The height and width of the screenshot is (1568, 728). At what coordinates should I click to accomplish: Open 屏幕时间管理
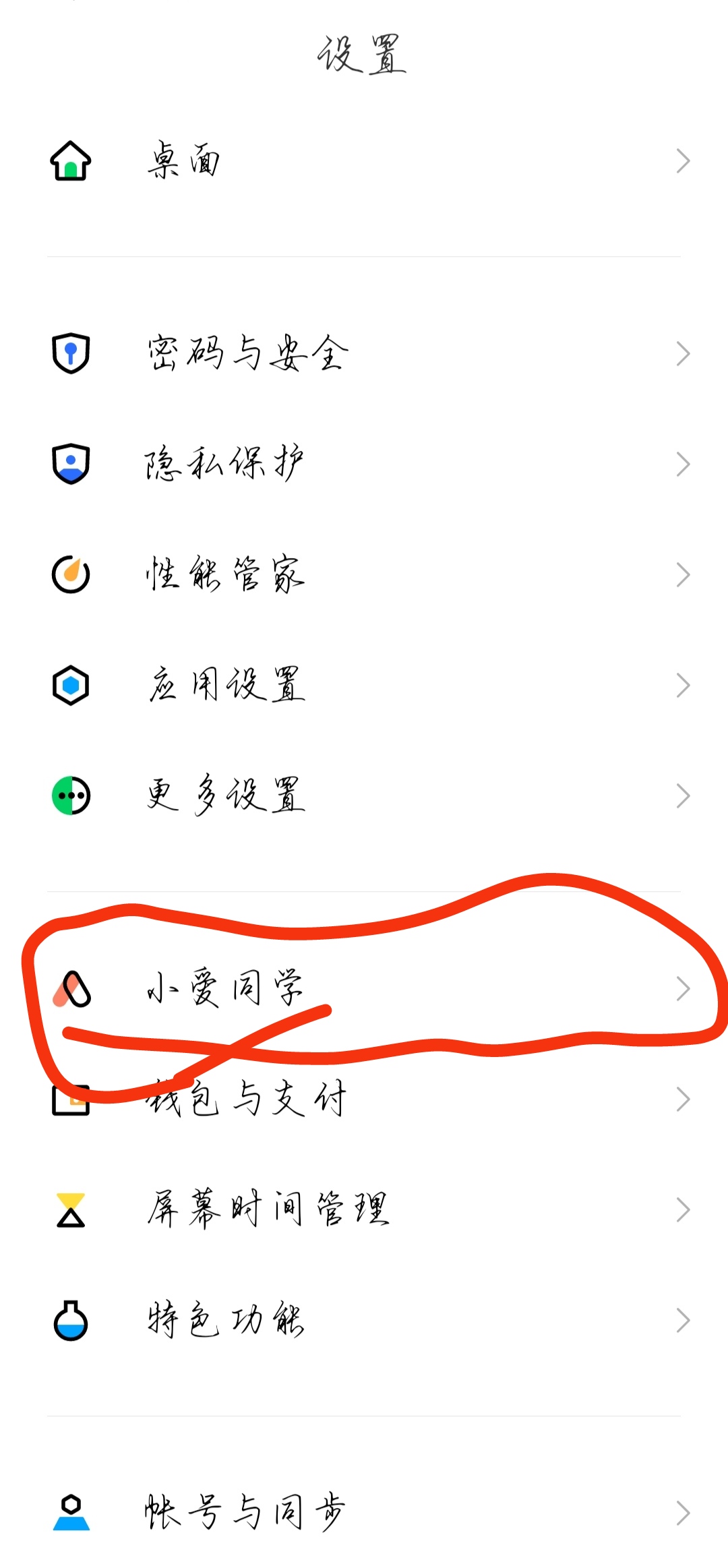(364, 1210)
